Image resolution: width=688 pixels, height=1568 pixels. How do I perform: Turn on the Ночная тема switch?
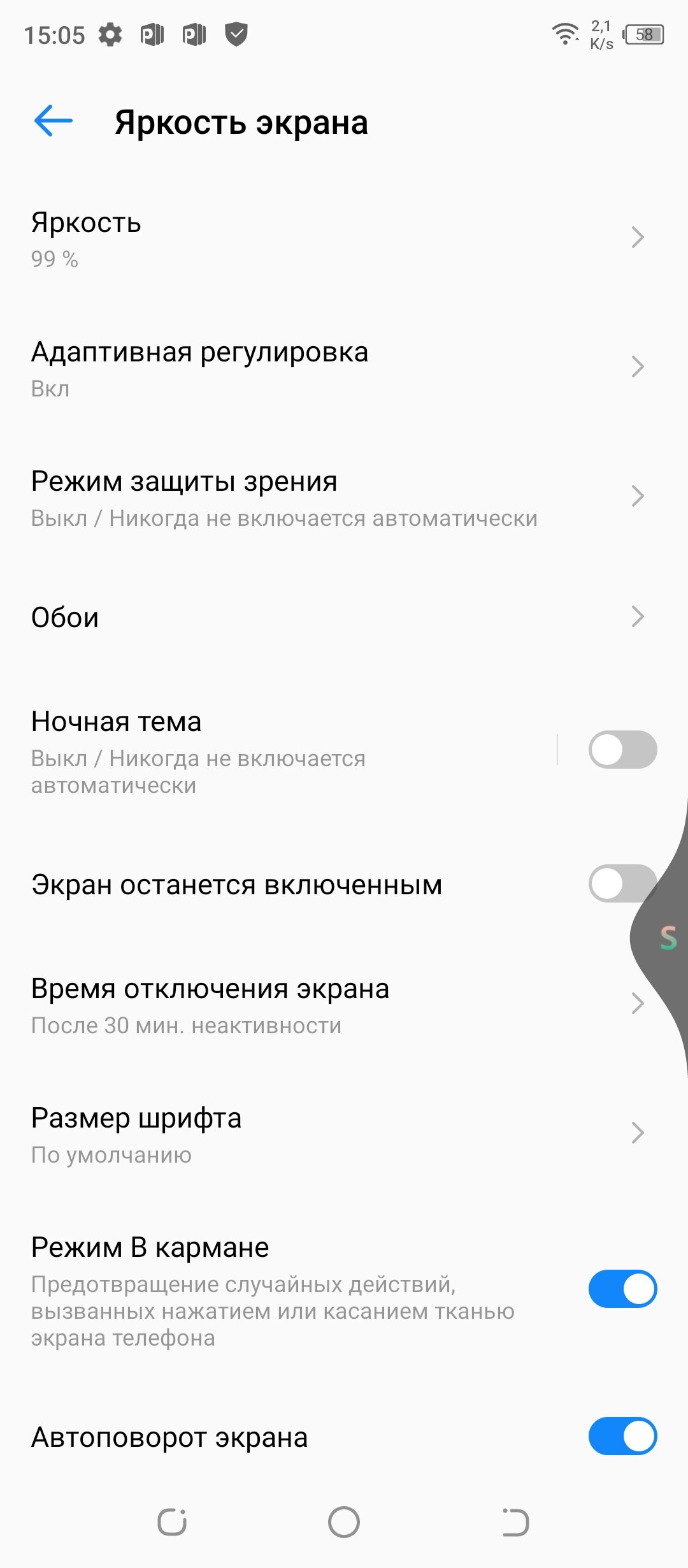pyautogui.click(x=622, y=750)
